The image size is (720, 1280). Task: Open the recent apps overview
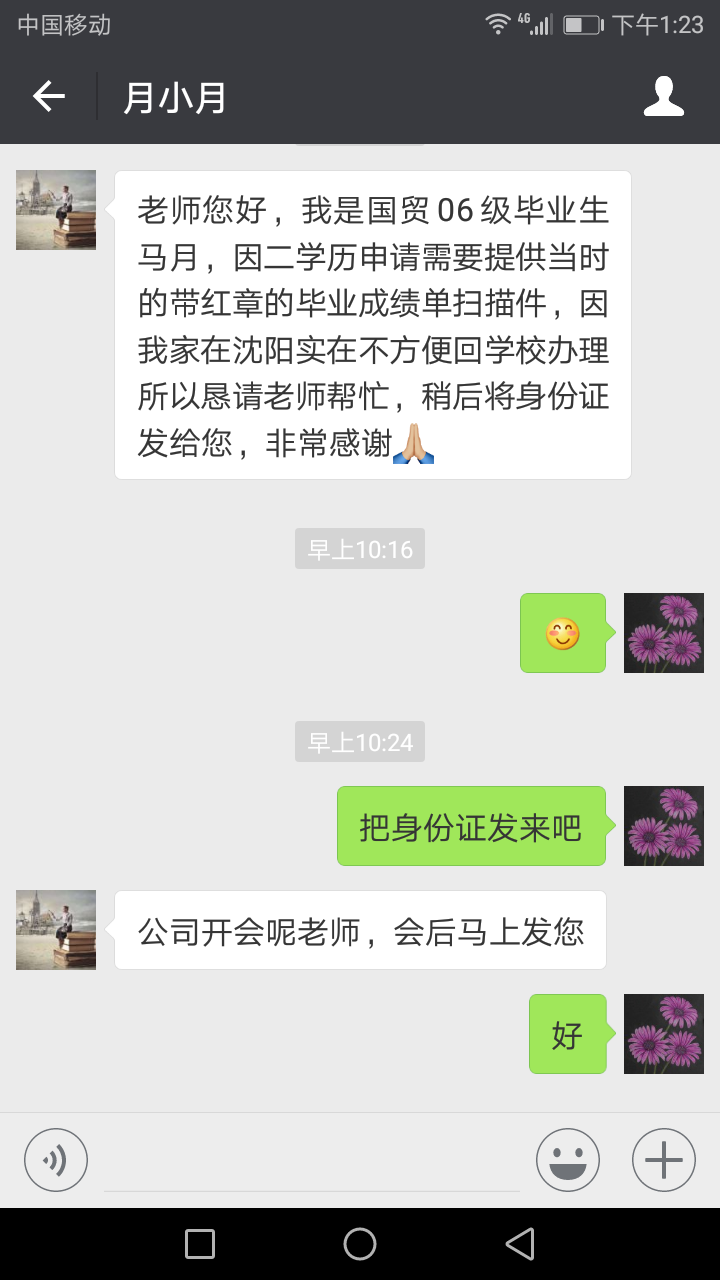click(200, 1244)
